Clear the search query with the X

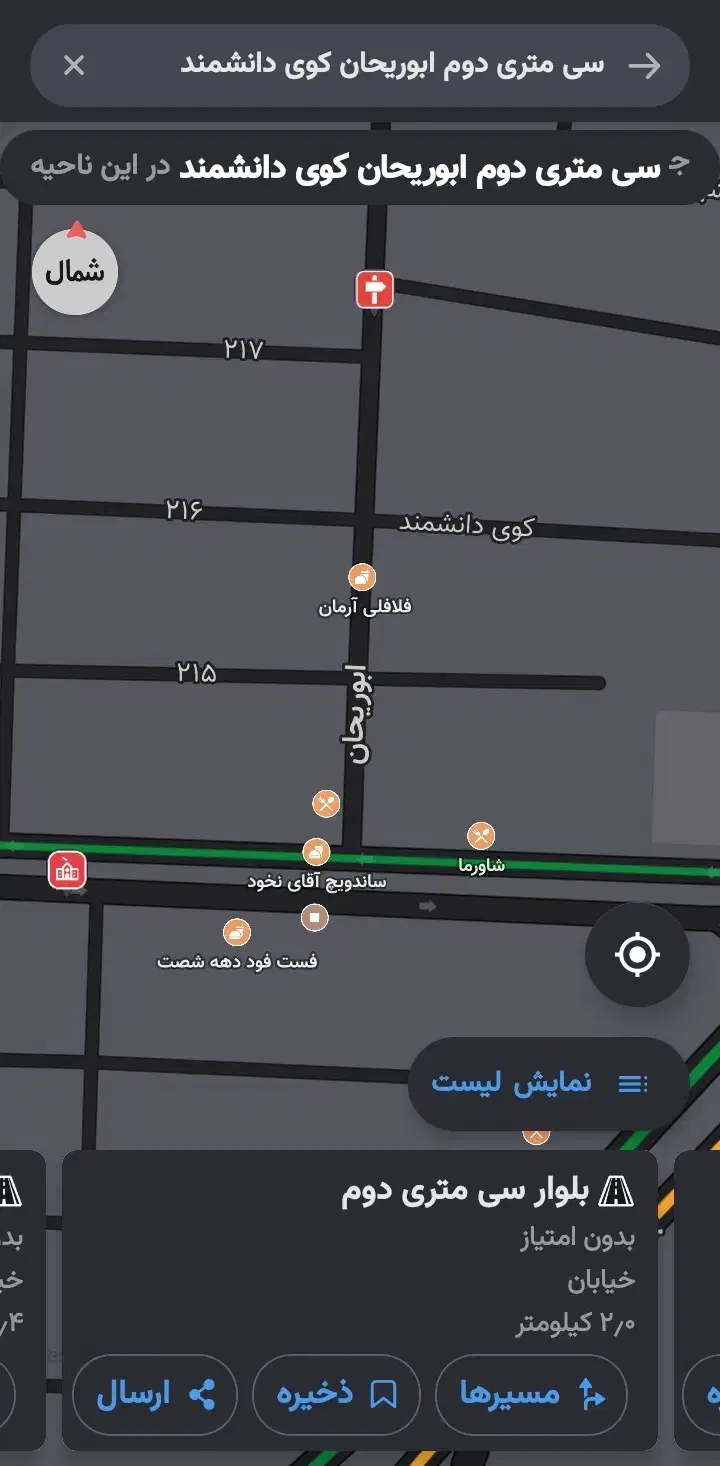74,66
